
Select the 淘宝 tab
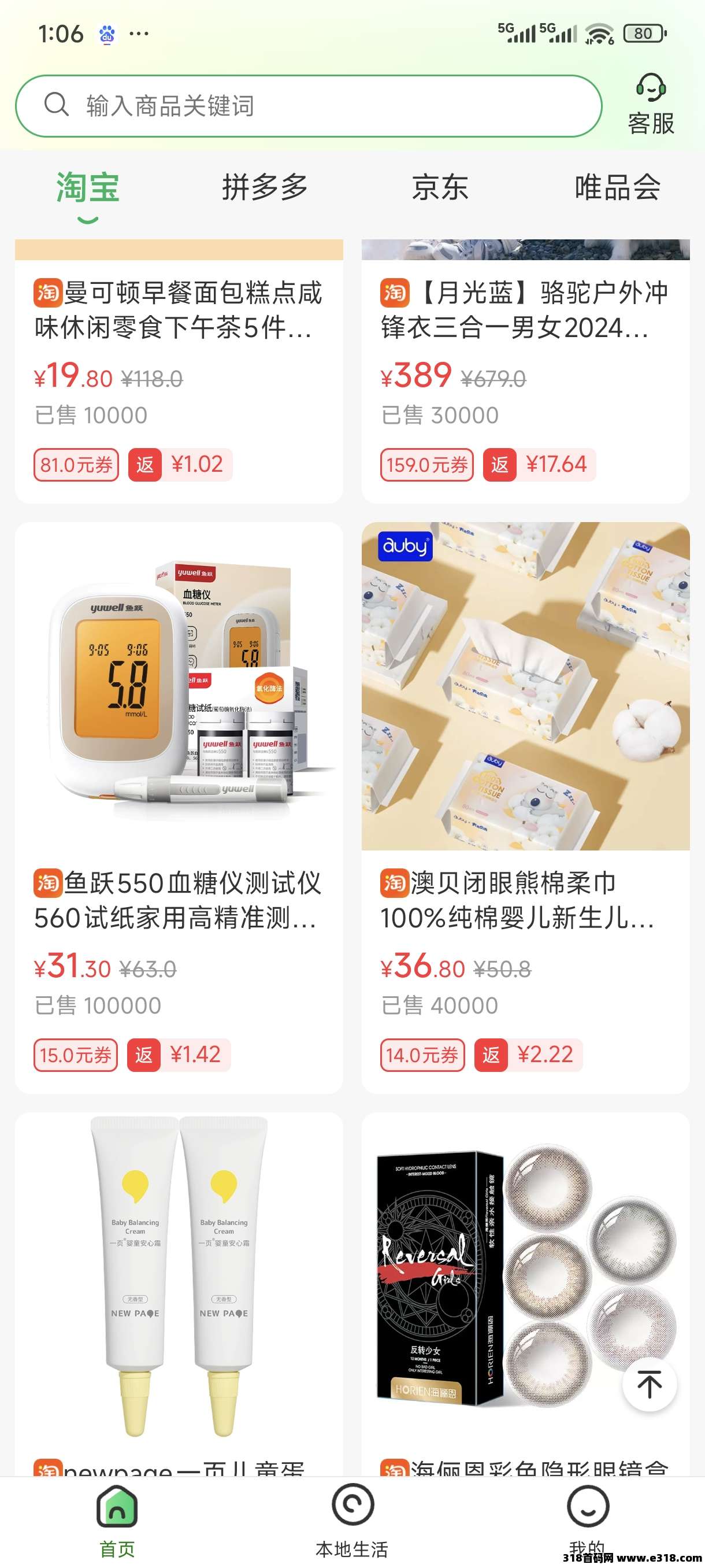click(88, 187)
